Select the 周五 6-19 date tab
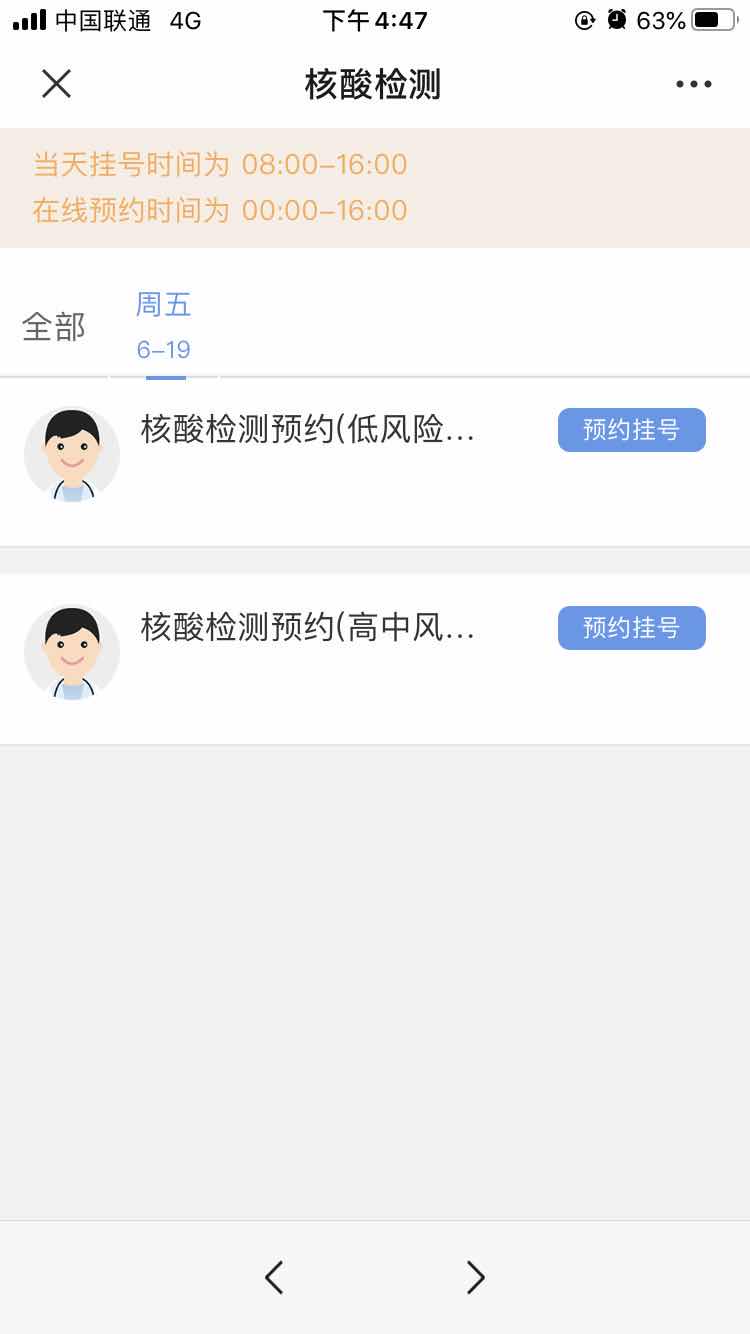 point(164,326)
